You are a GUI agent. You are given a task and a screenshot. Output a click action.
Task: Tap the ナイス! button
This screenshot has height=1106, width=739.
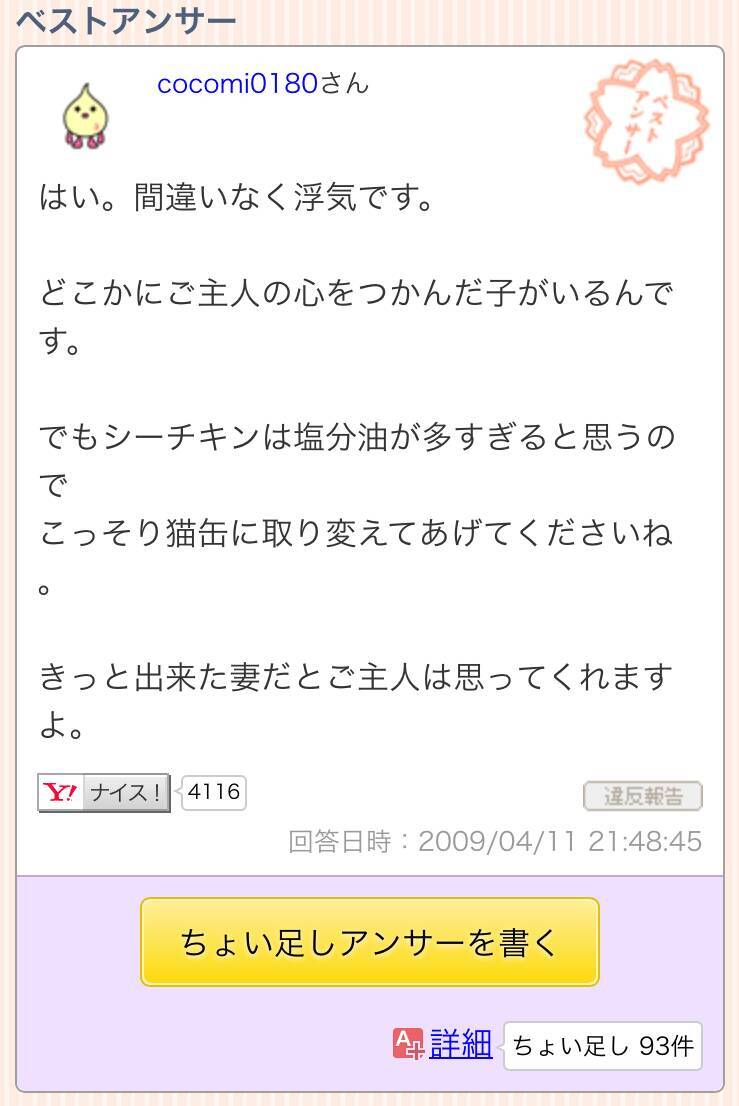coord(105,793)
